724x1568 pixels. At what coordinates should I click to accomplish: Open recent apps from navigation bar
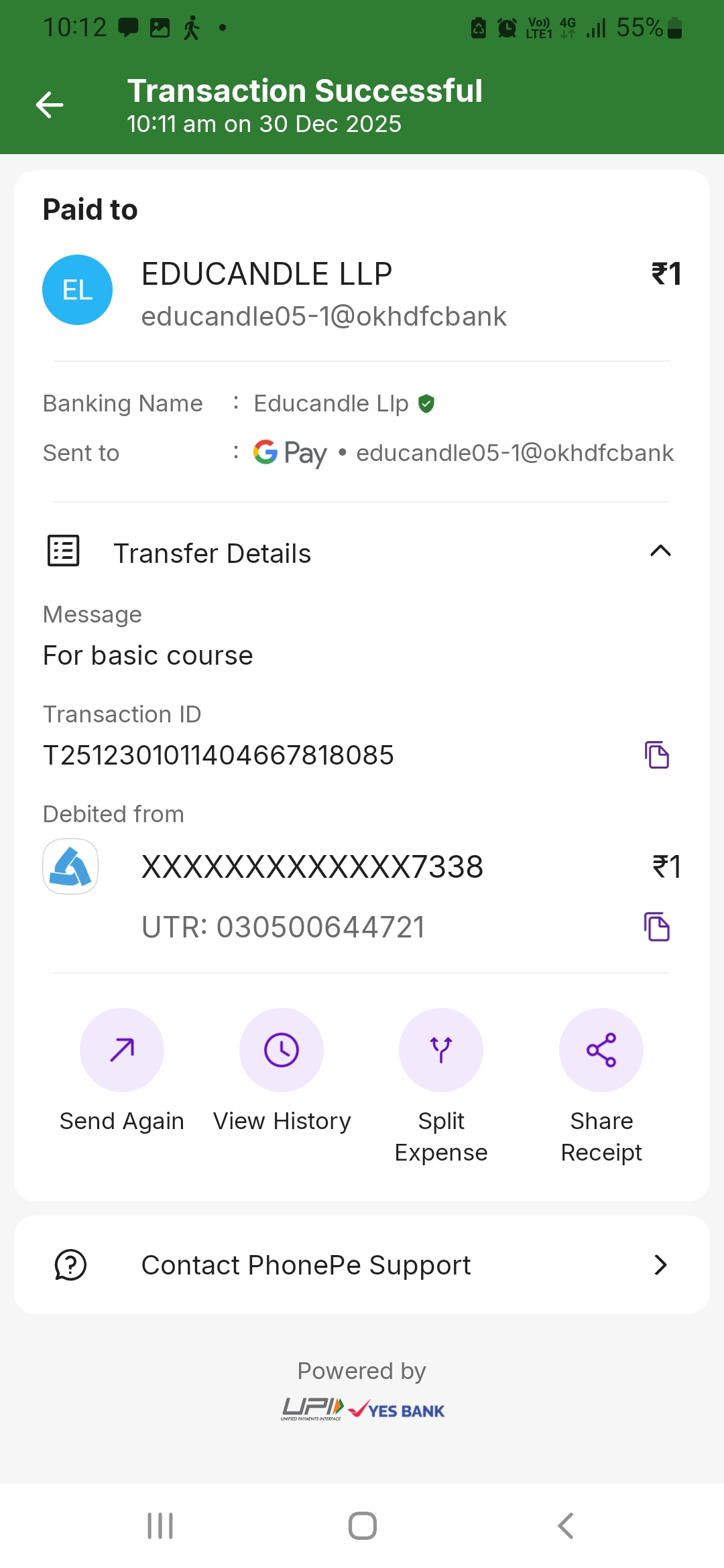coord(160,1526)
